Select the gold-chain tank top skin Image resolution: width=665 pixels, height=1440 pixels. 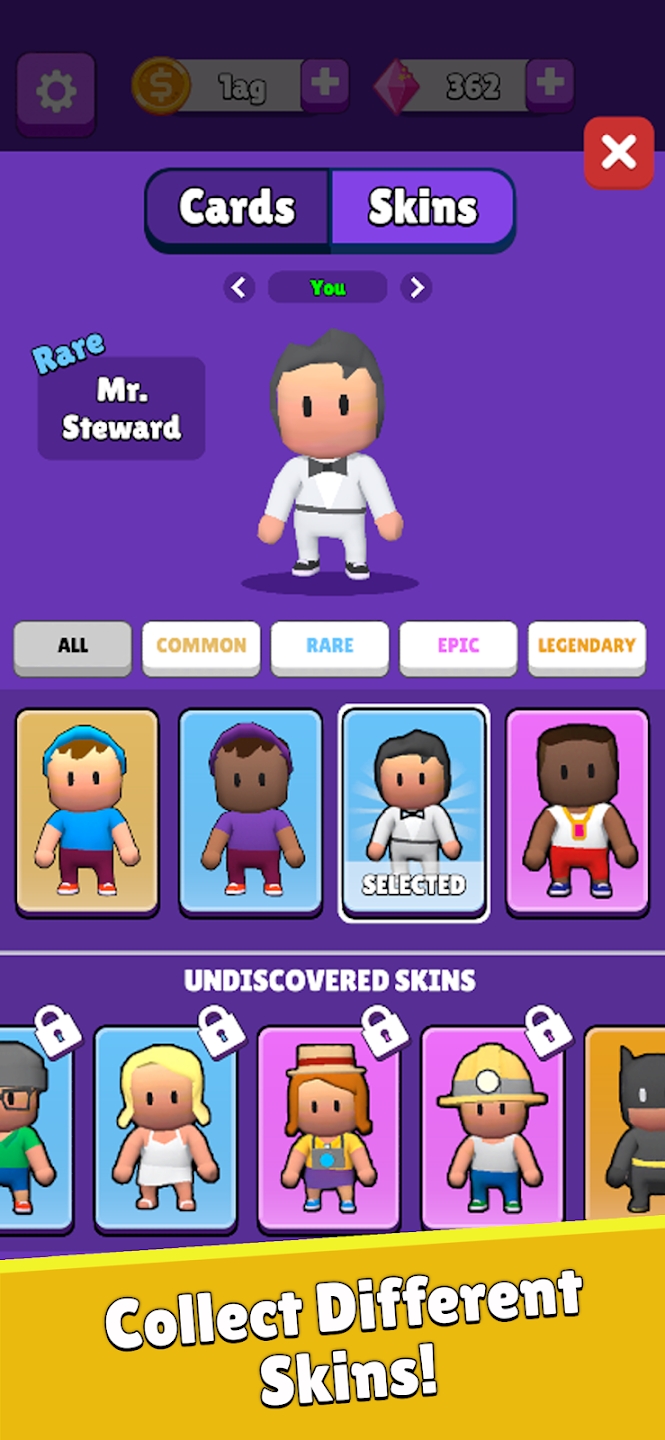tap(577, 811)
